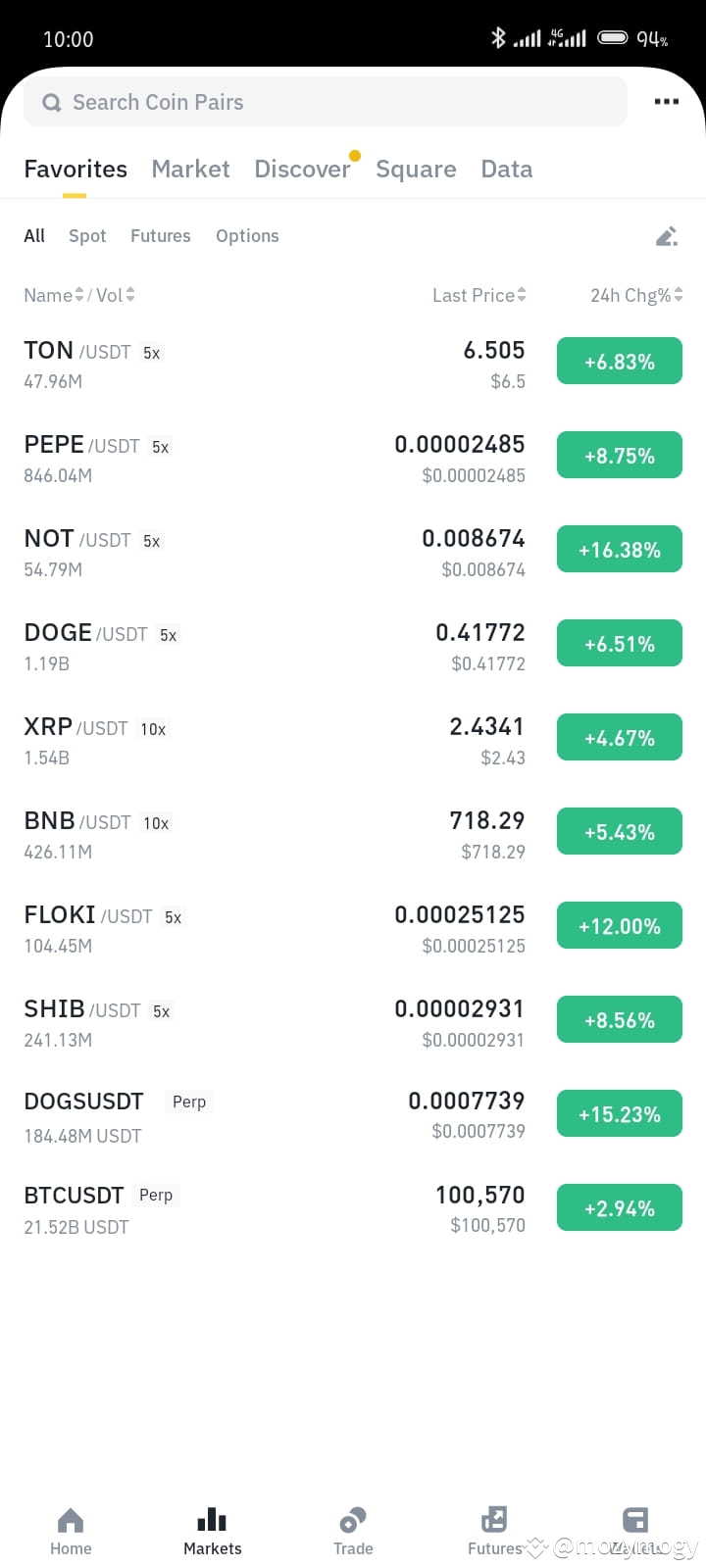Open BTCUSDT perpetual contract

[353, 1209]
